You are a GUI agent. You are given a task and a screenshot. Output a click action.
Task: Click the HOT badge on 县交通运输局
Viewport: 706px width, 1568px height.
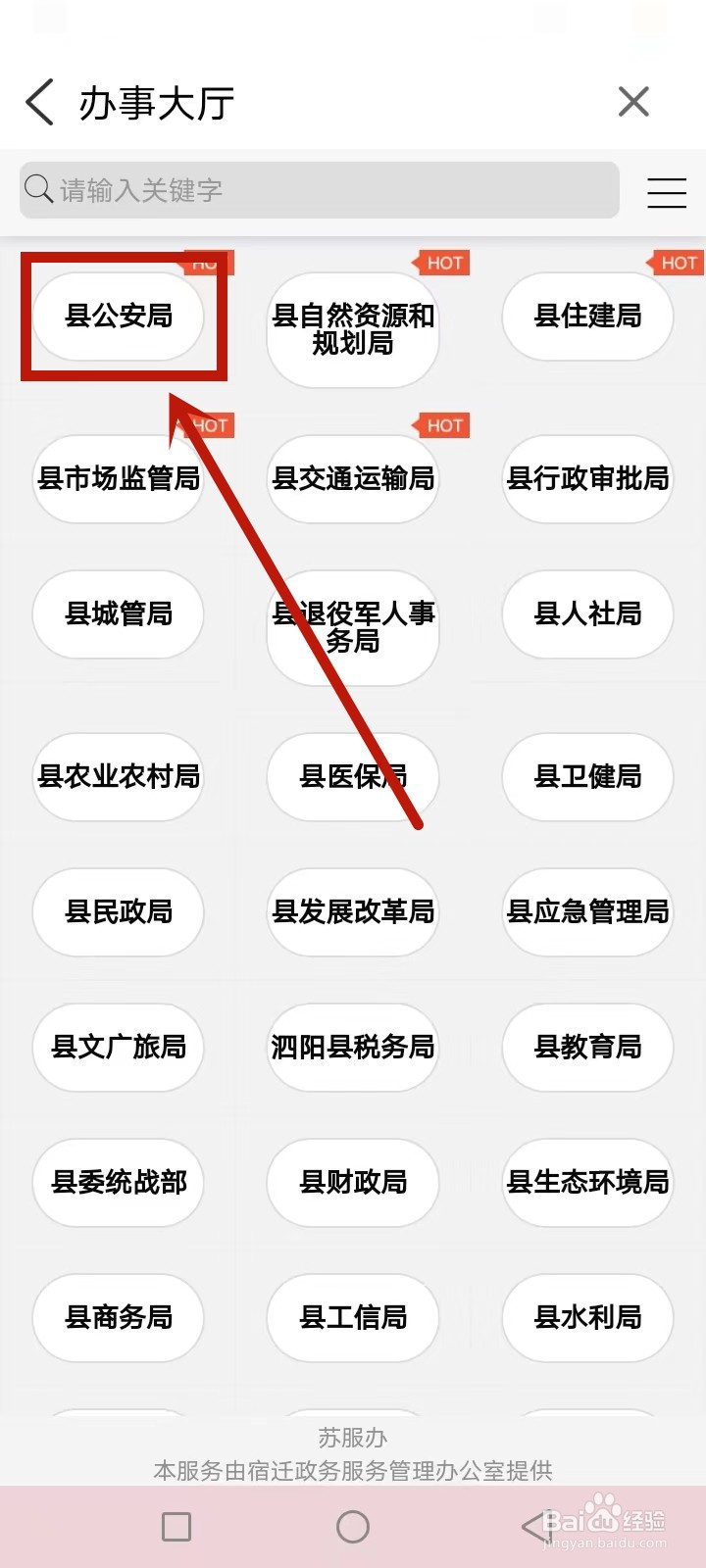click(x=443, y=425)
